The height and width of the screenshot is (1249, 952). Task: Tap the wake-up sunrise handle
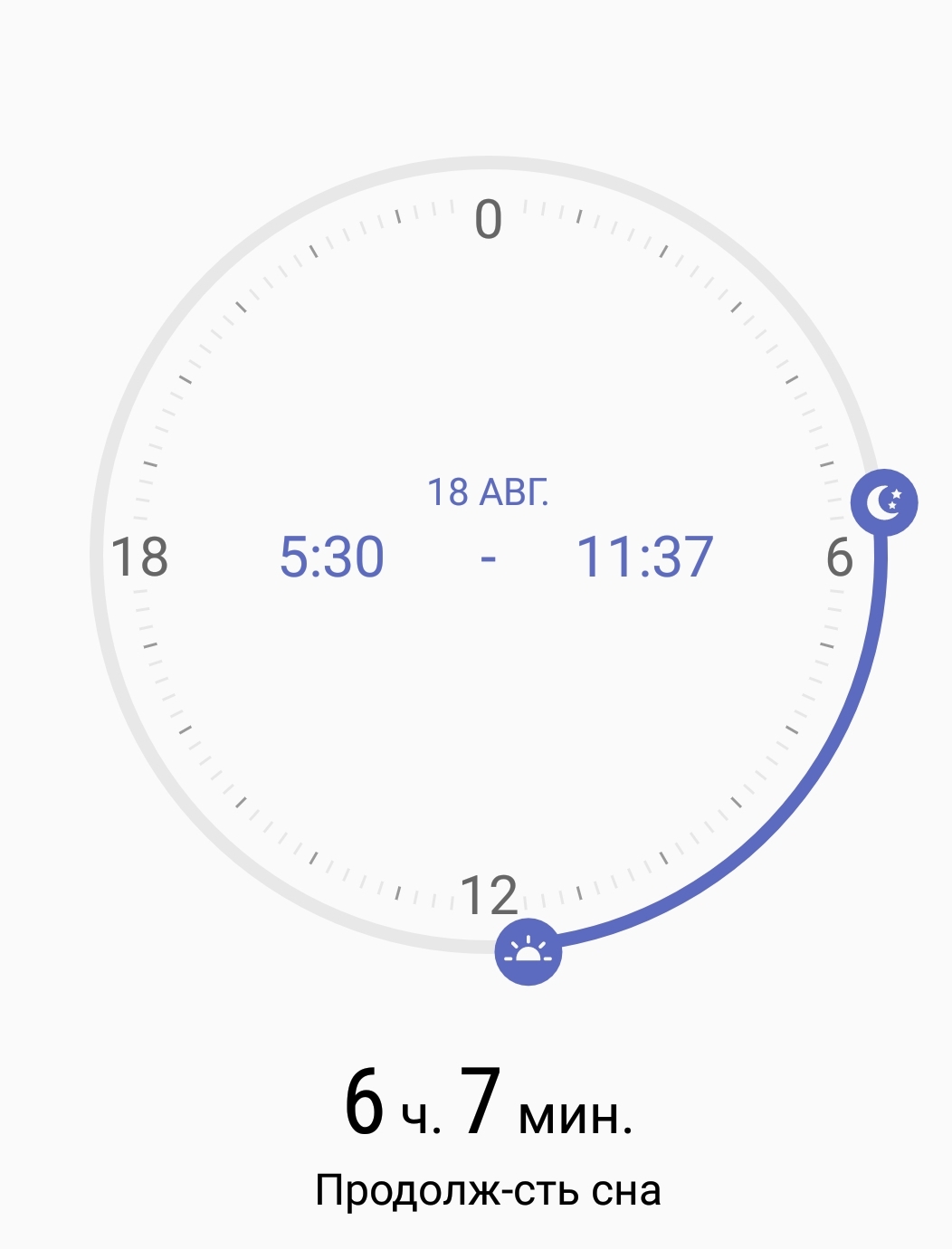tap(528, 952)
